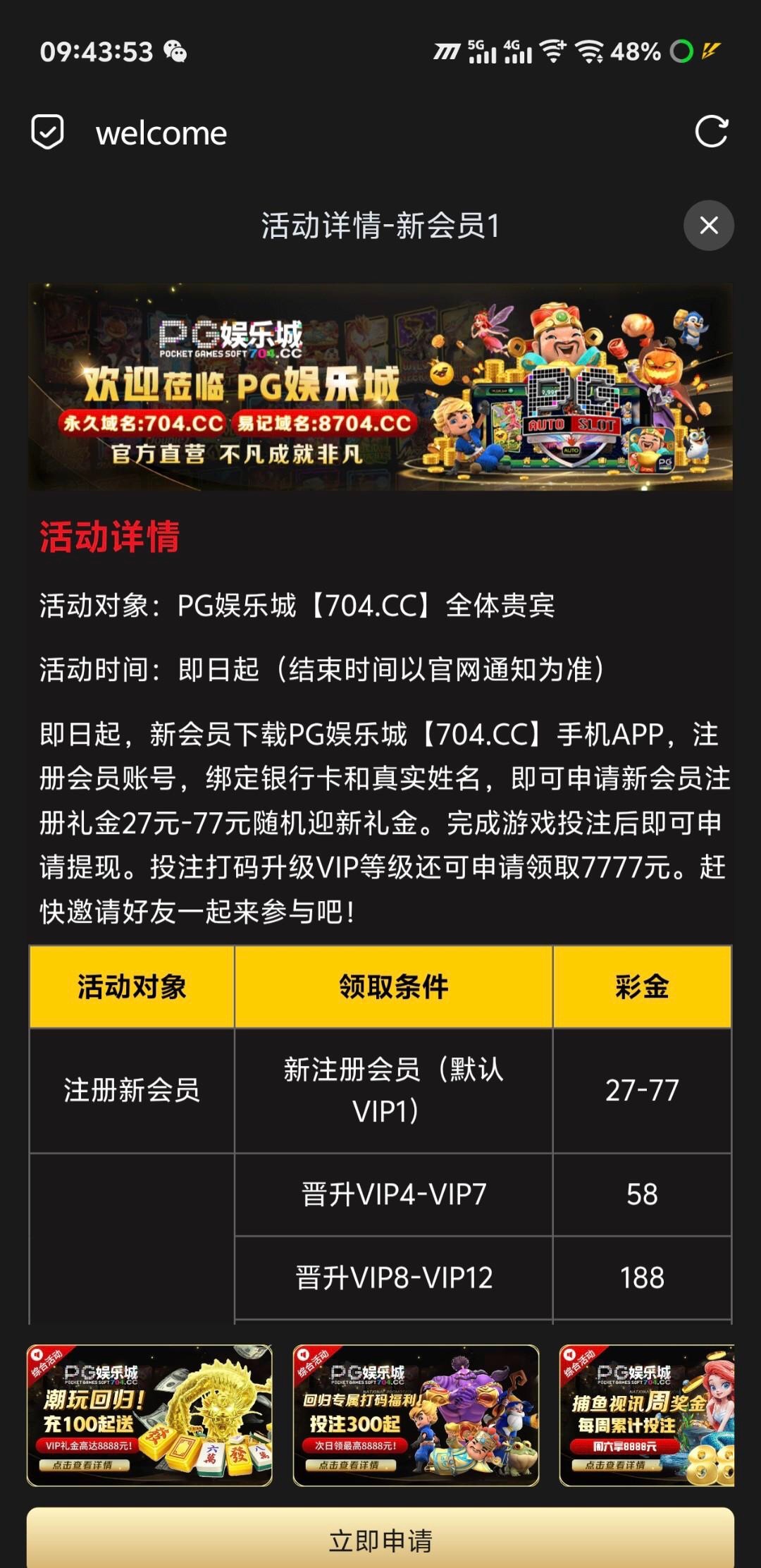Tap the 立即申请 button
Image resolution: width=761 pixels, height=1568 pixels.
(x=380, y=1539)
